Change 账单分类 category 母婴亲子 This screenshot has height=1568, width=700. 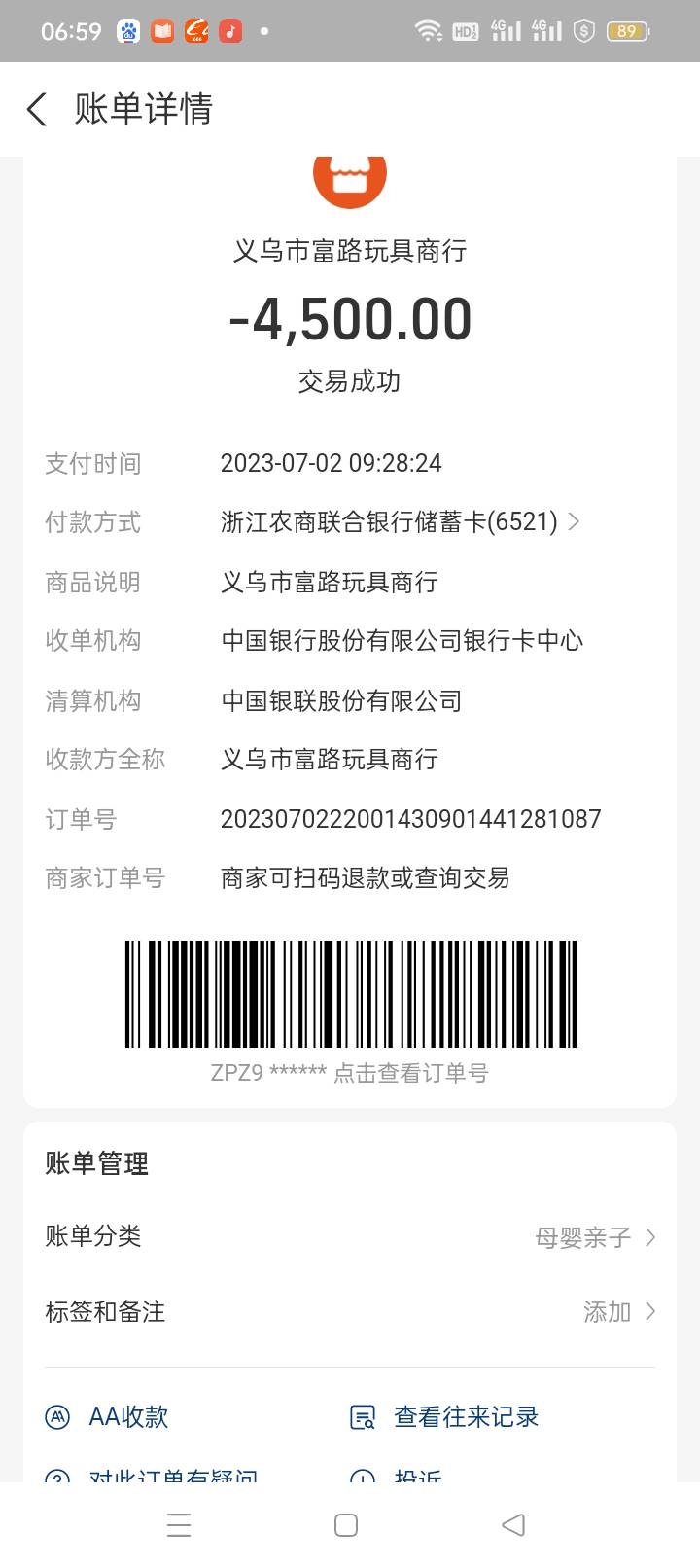593,1237
